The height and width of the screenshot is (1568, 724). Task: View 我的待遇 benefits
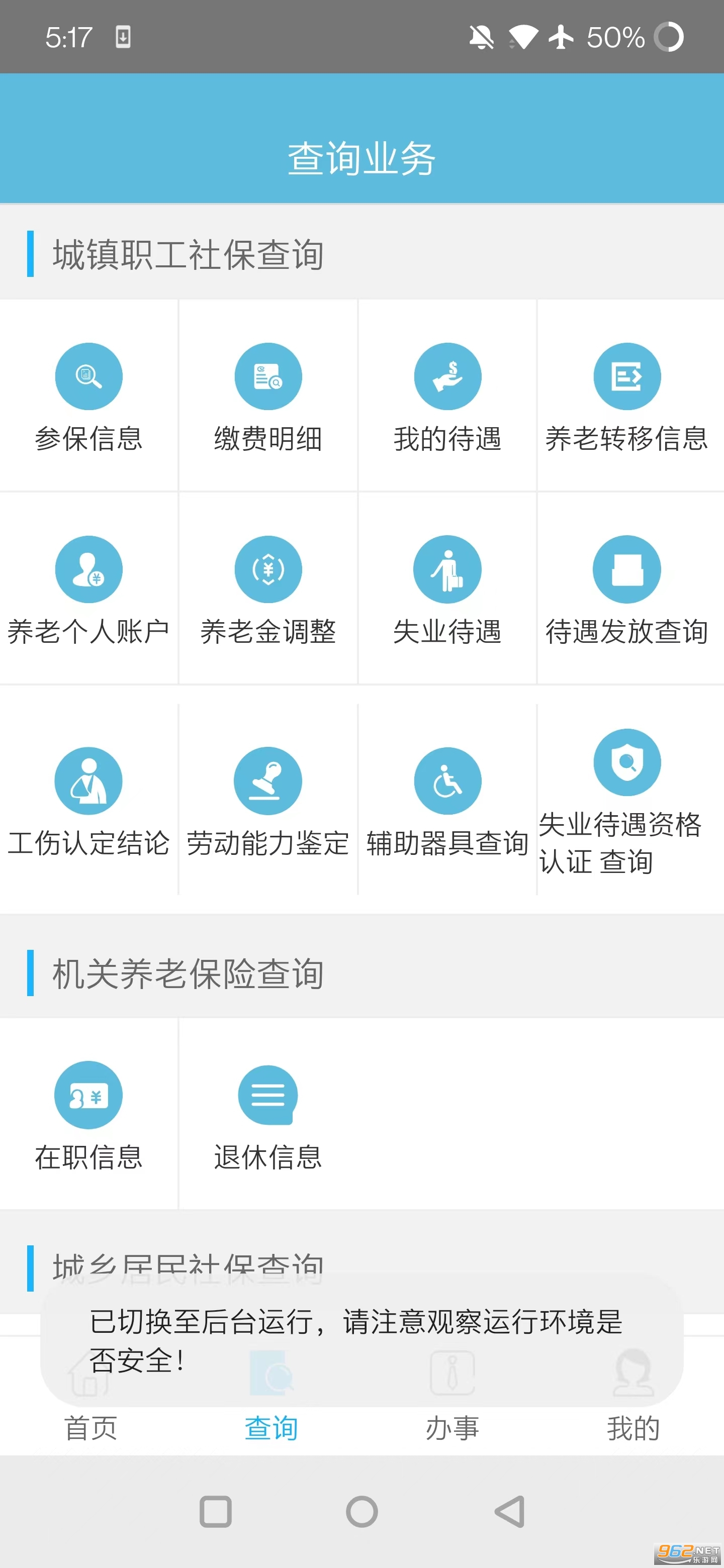[447, 396]
